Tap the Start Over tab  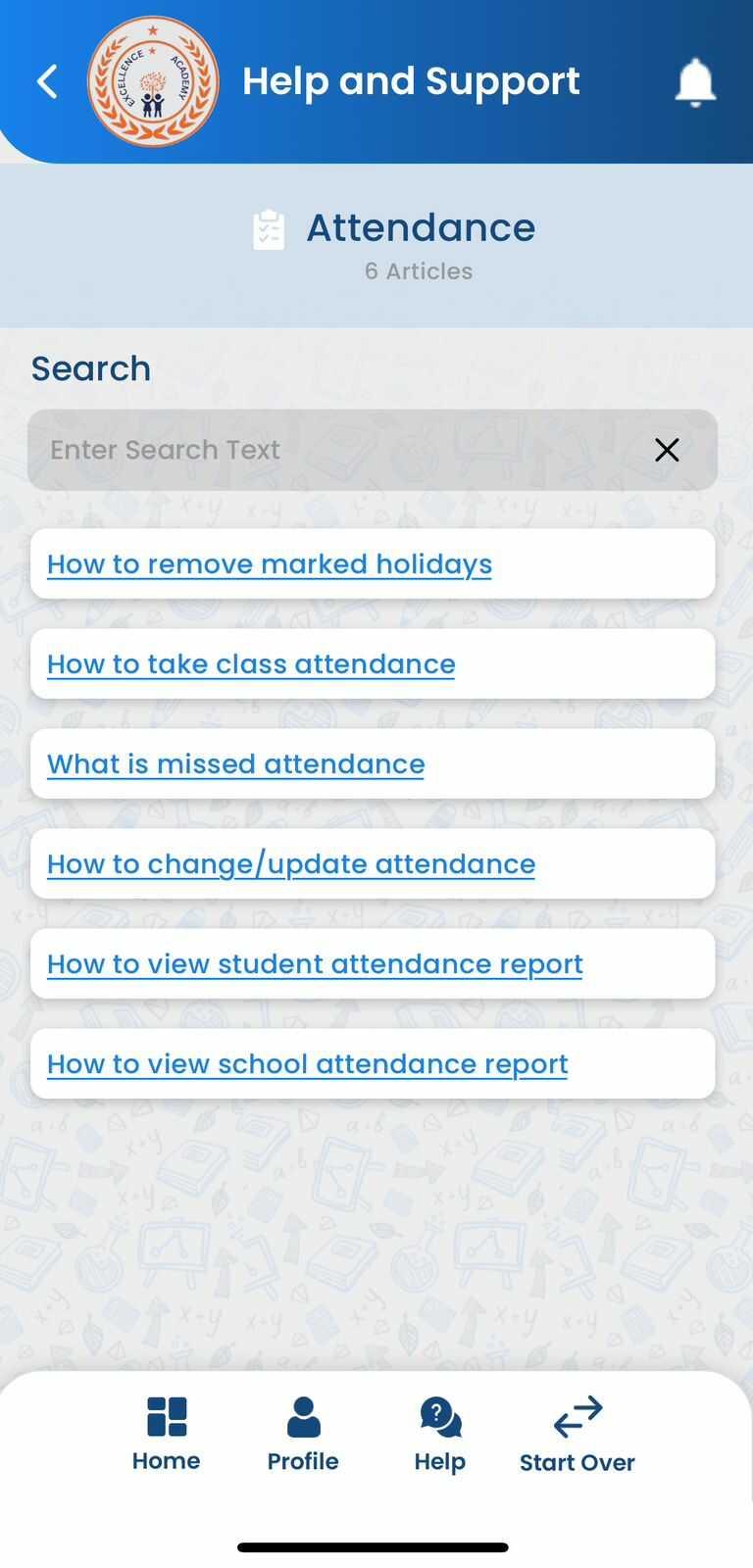577,1435
